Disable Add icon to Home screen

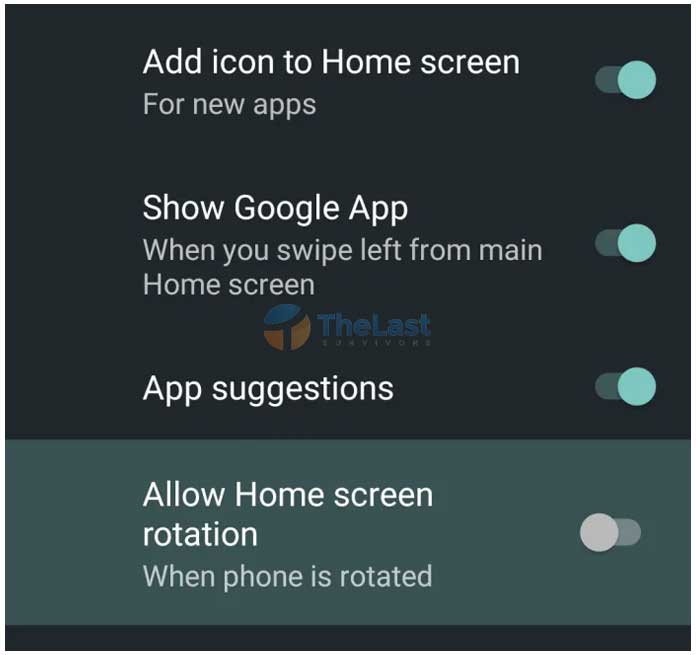tap(626, 80)
